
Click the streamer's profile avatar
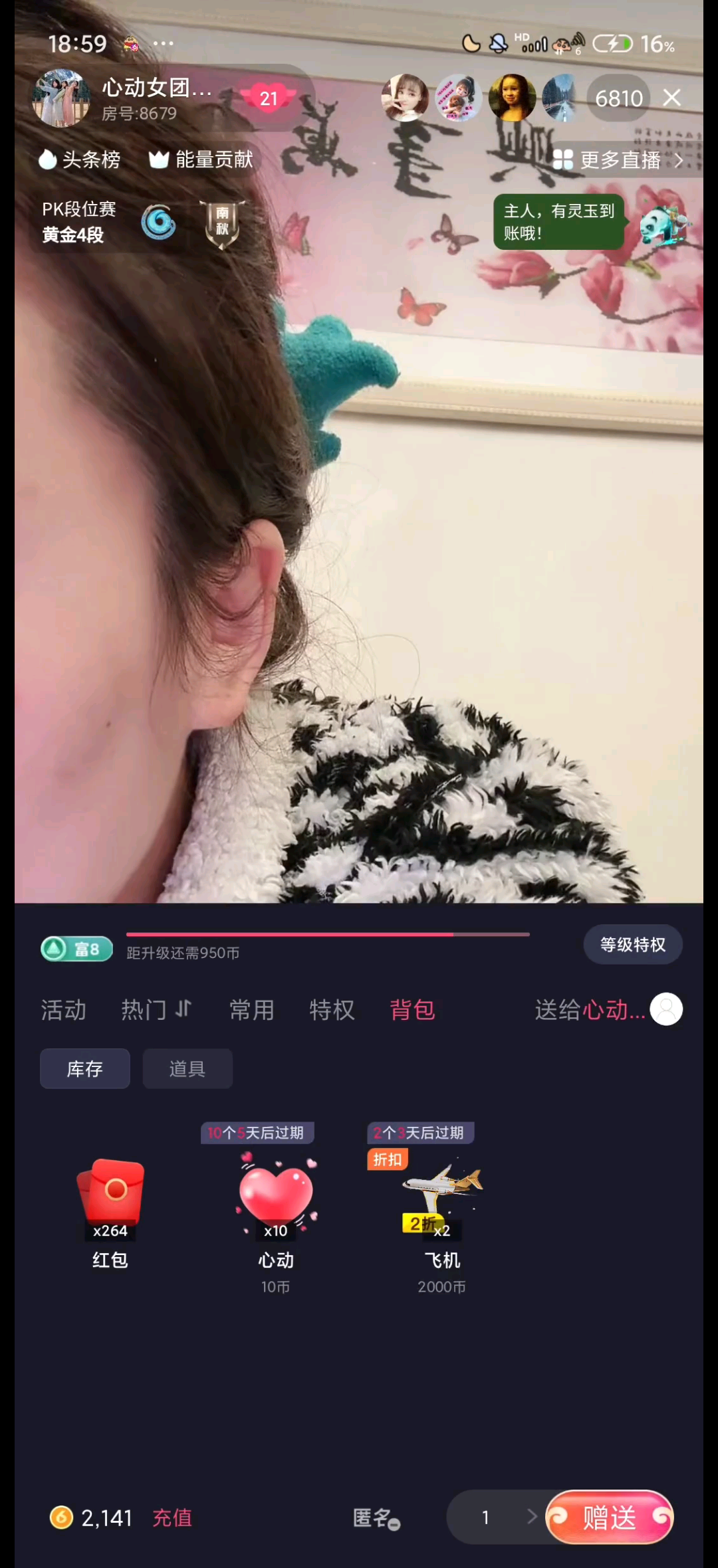(x=60, y=96)
